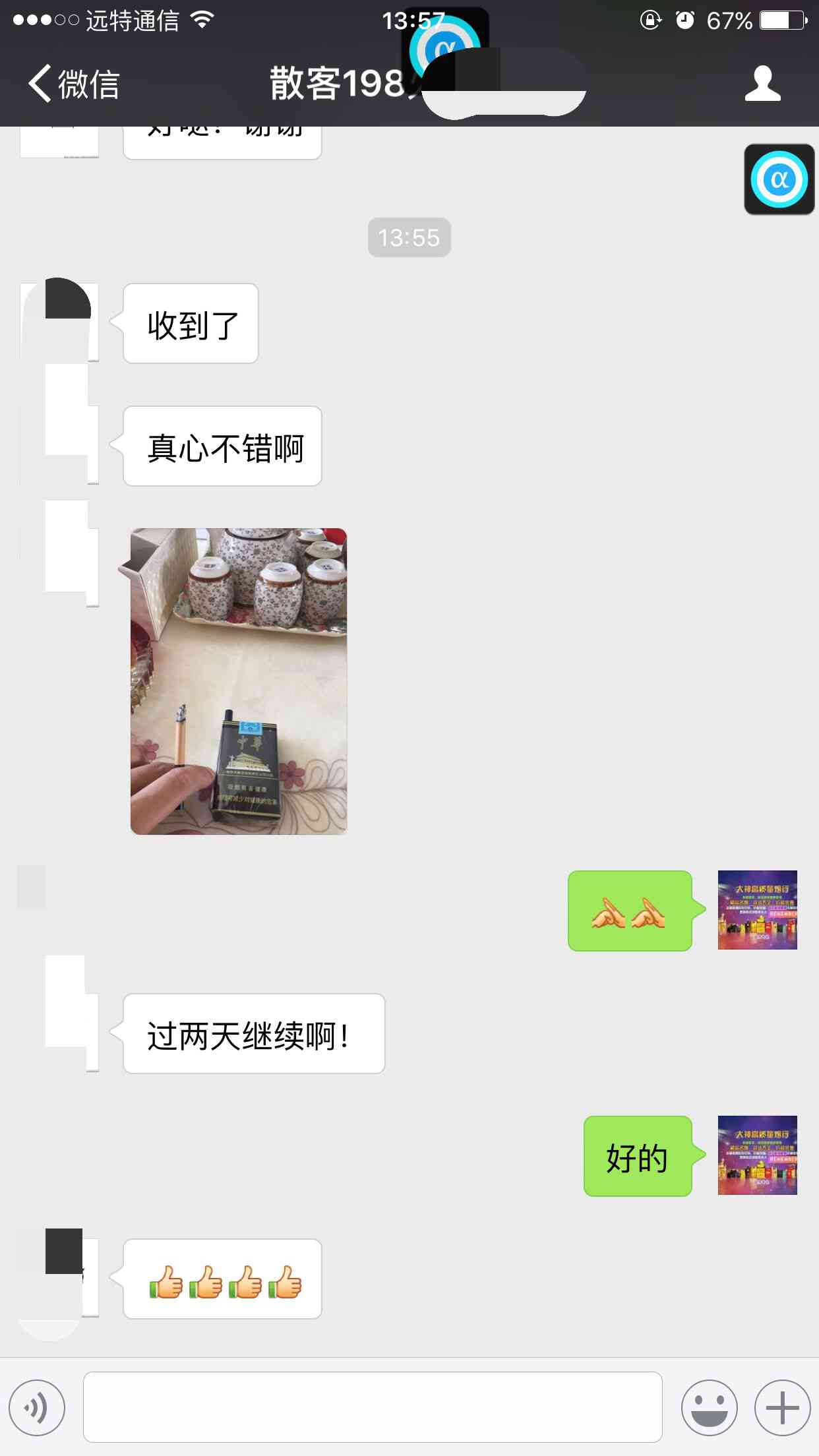View my avatar beside the 好的 message

coord(757,1155)
